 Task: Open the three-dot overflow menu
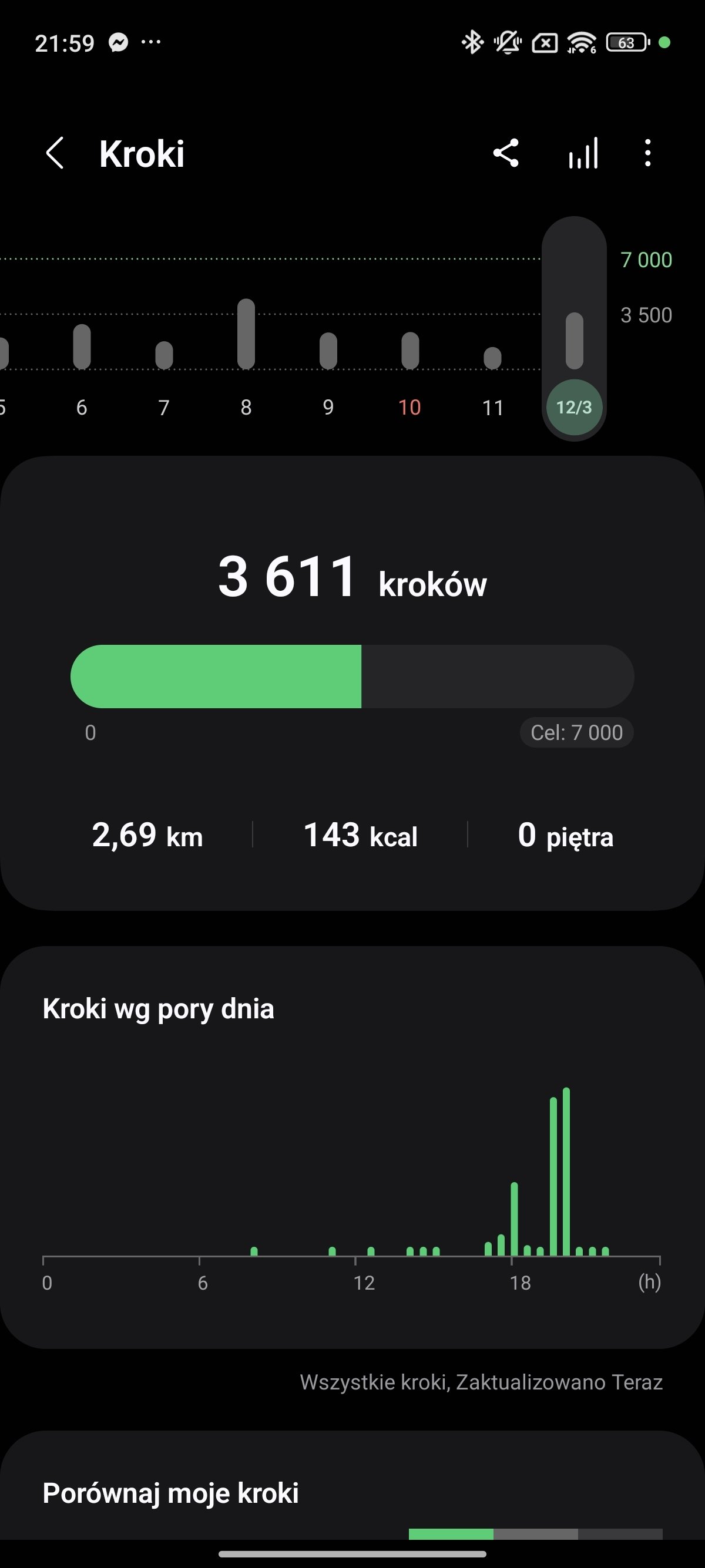pos(648,153)
